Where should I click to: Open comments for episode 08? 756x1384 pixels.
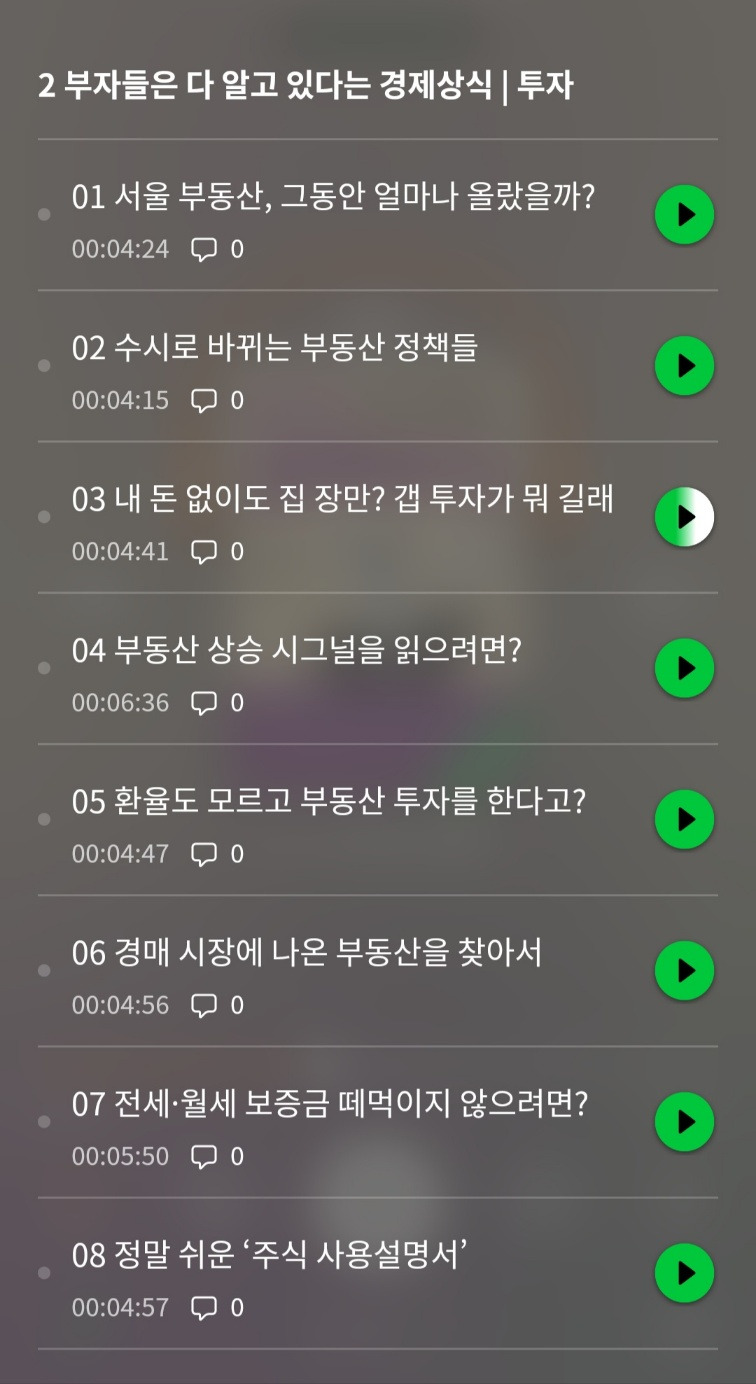[212, 1306]
